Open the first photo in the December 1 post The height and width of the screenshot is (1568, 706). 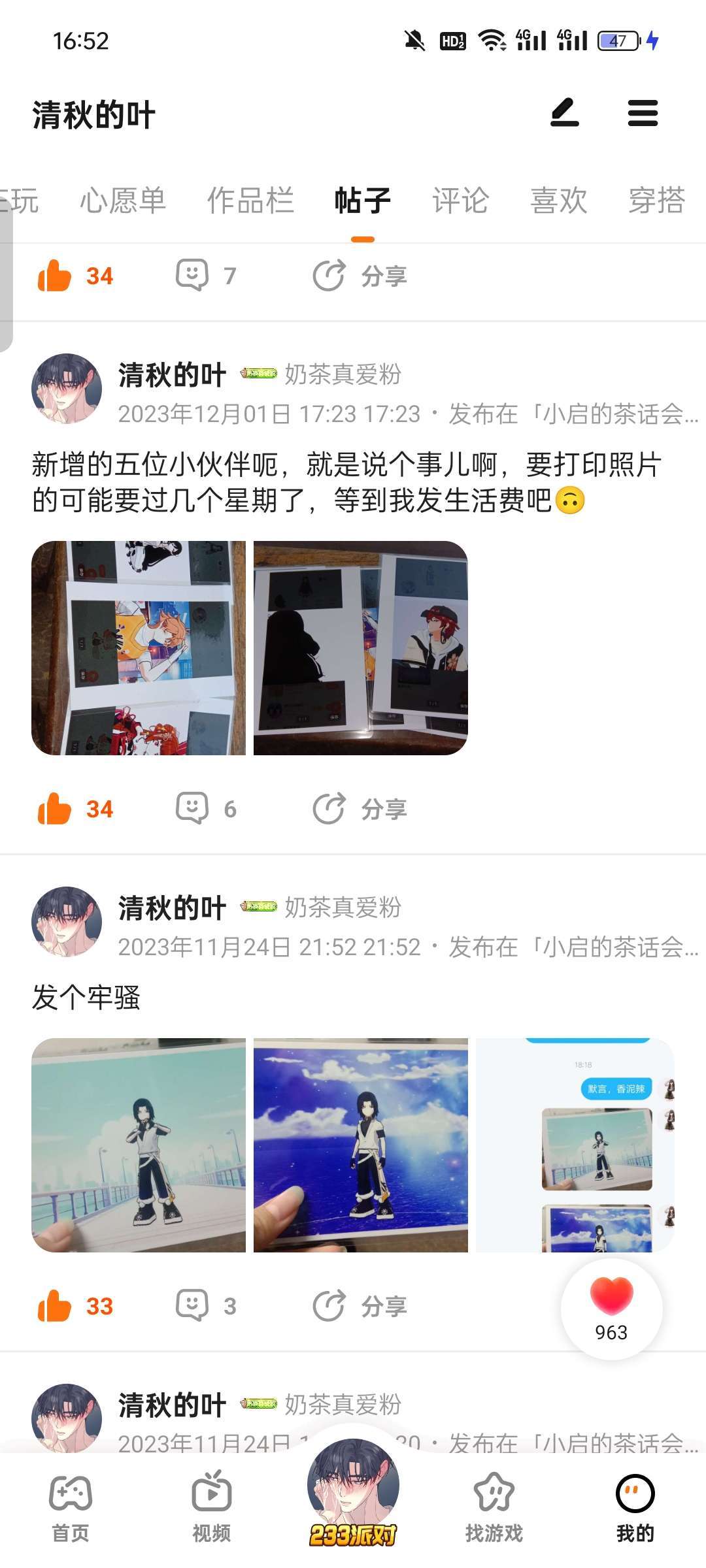(x=139, y=648)
